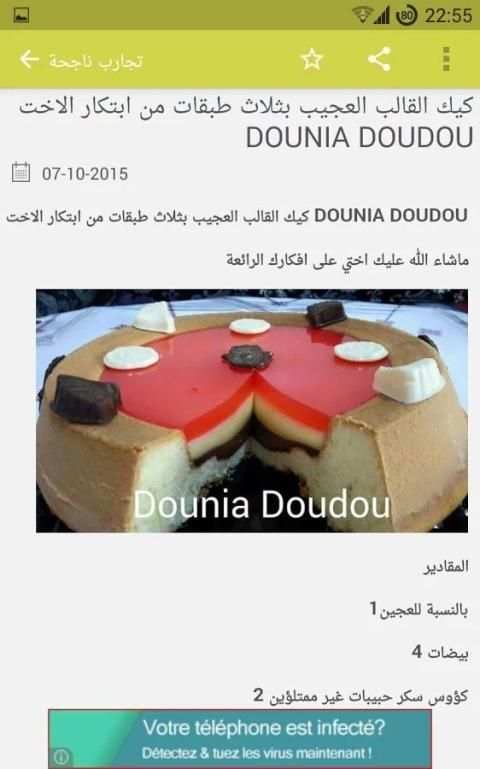480x769 pixels.
Task: Open the Dounia Doudou cake photo
Action: tap(252, 410)
